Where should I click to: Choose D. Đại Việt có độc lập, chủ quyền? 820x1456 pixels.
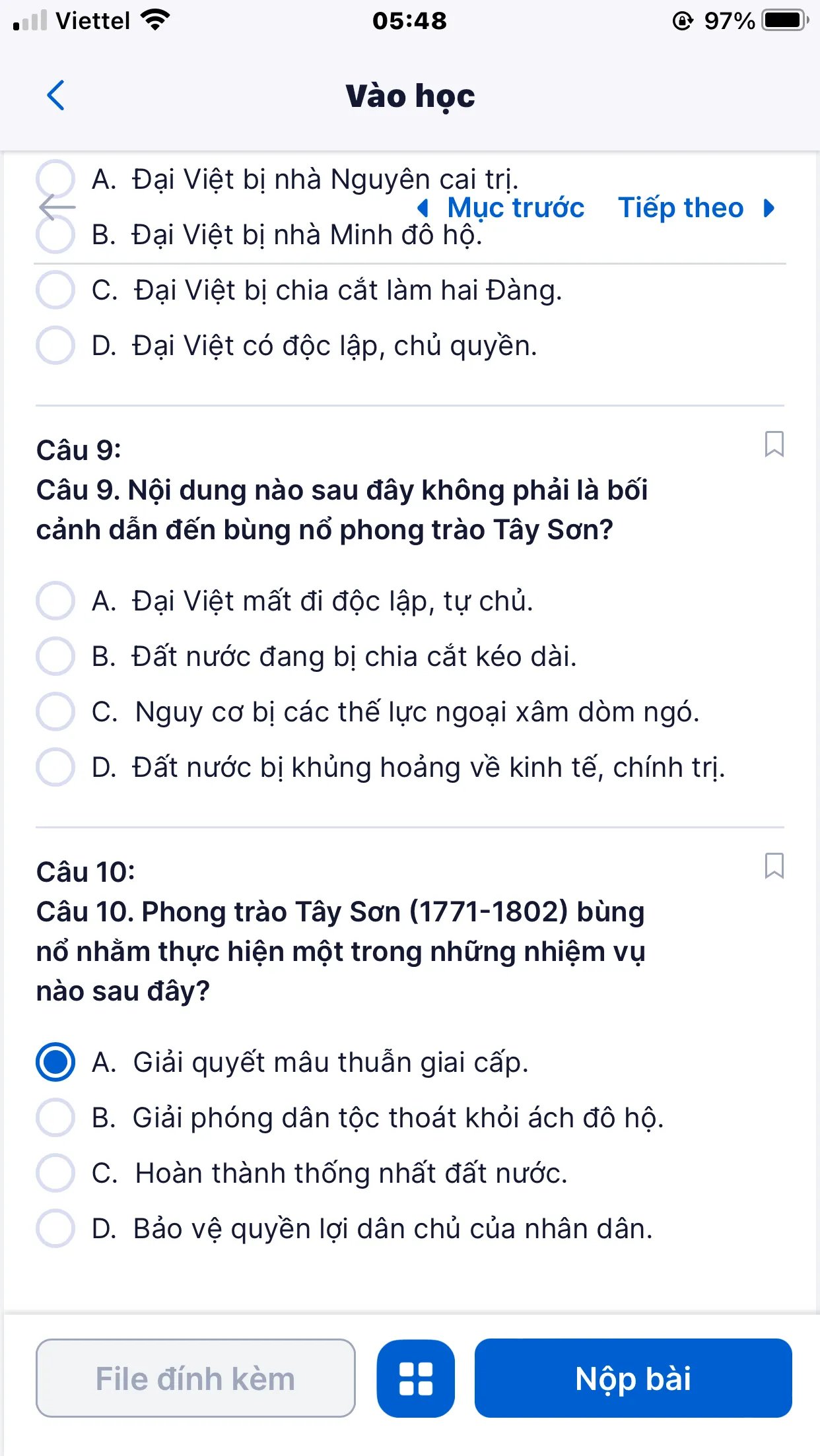pyautogui.click(x=55, y=345)
